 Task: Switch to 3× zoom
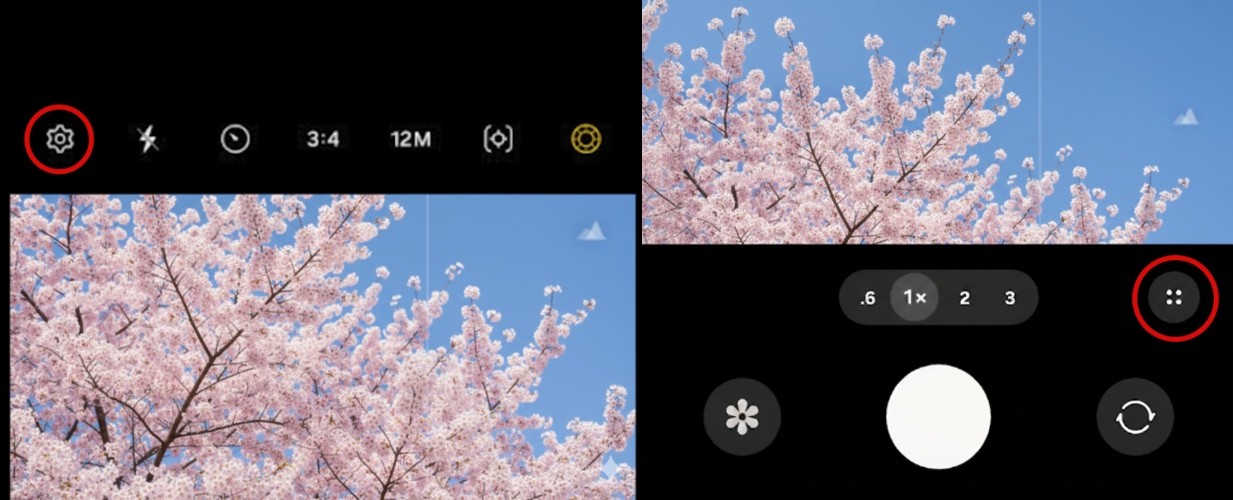click(x=1010, y=298)
